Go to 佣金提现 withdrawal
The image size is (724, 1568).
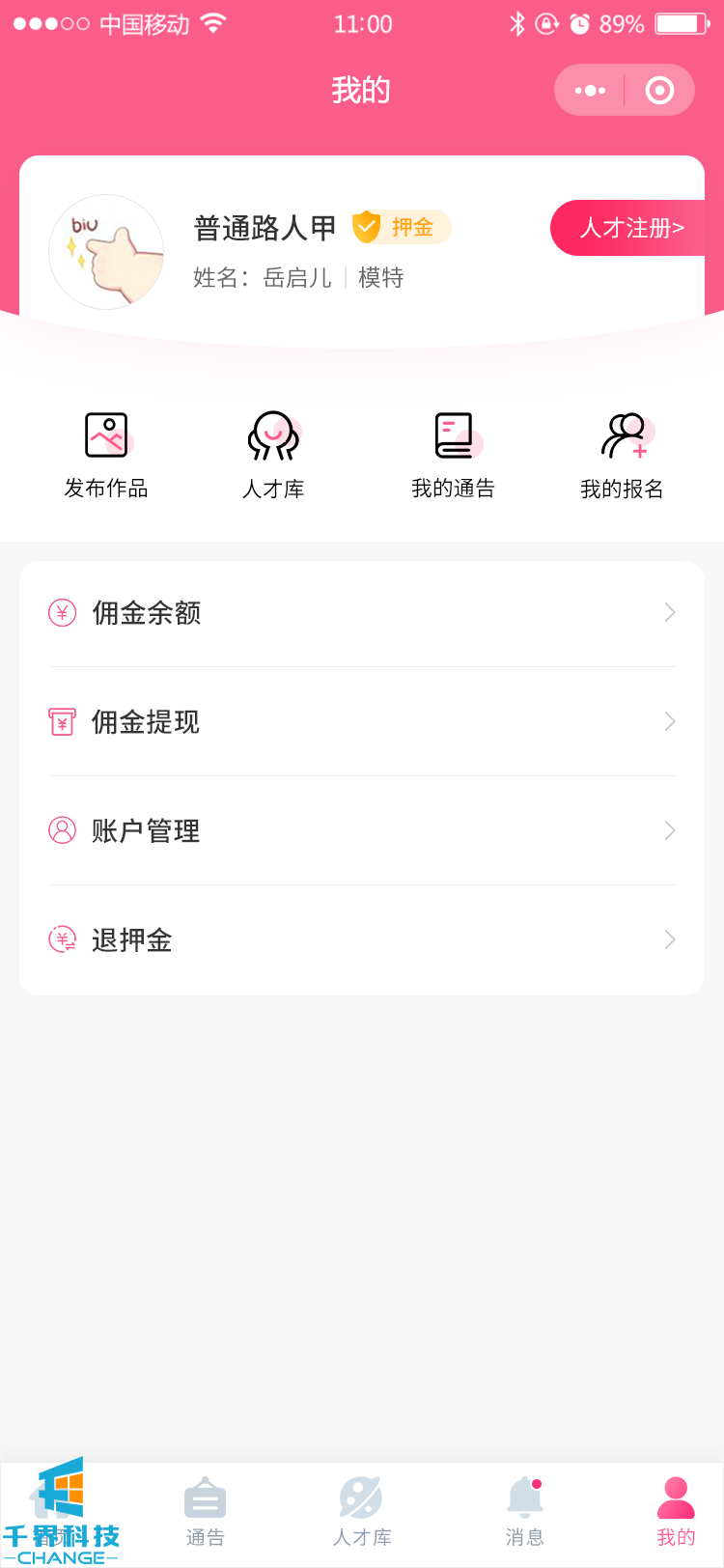click(362, 722)
